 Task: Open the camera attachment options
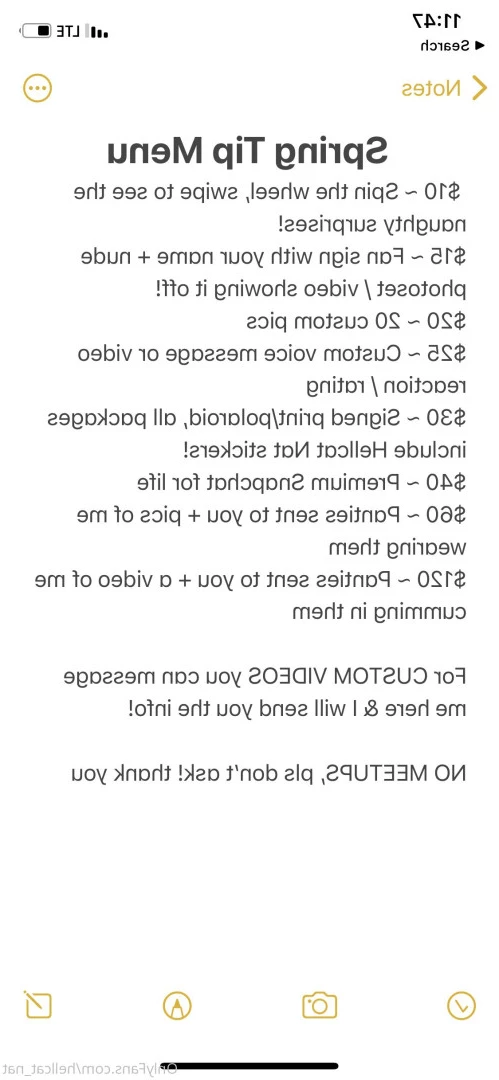[x=320, y=1005]
